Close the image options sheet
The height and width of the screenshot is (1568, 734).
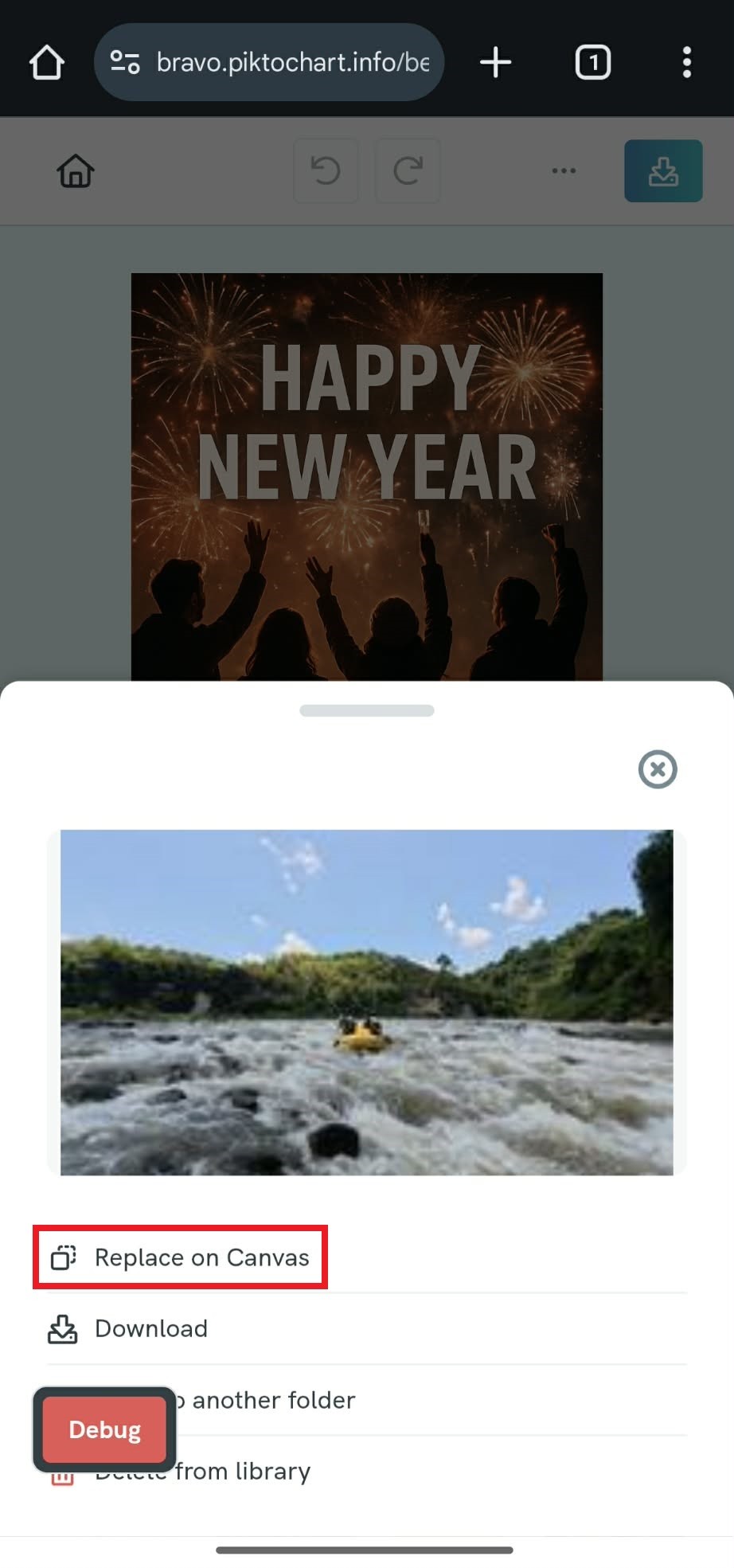[x=658, y=769]
